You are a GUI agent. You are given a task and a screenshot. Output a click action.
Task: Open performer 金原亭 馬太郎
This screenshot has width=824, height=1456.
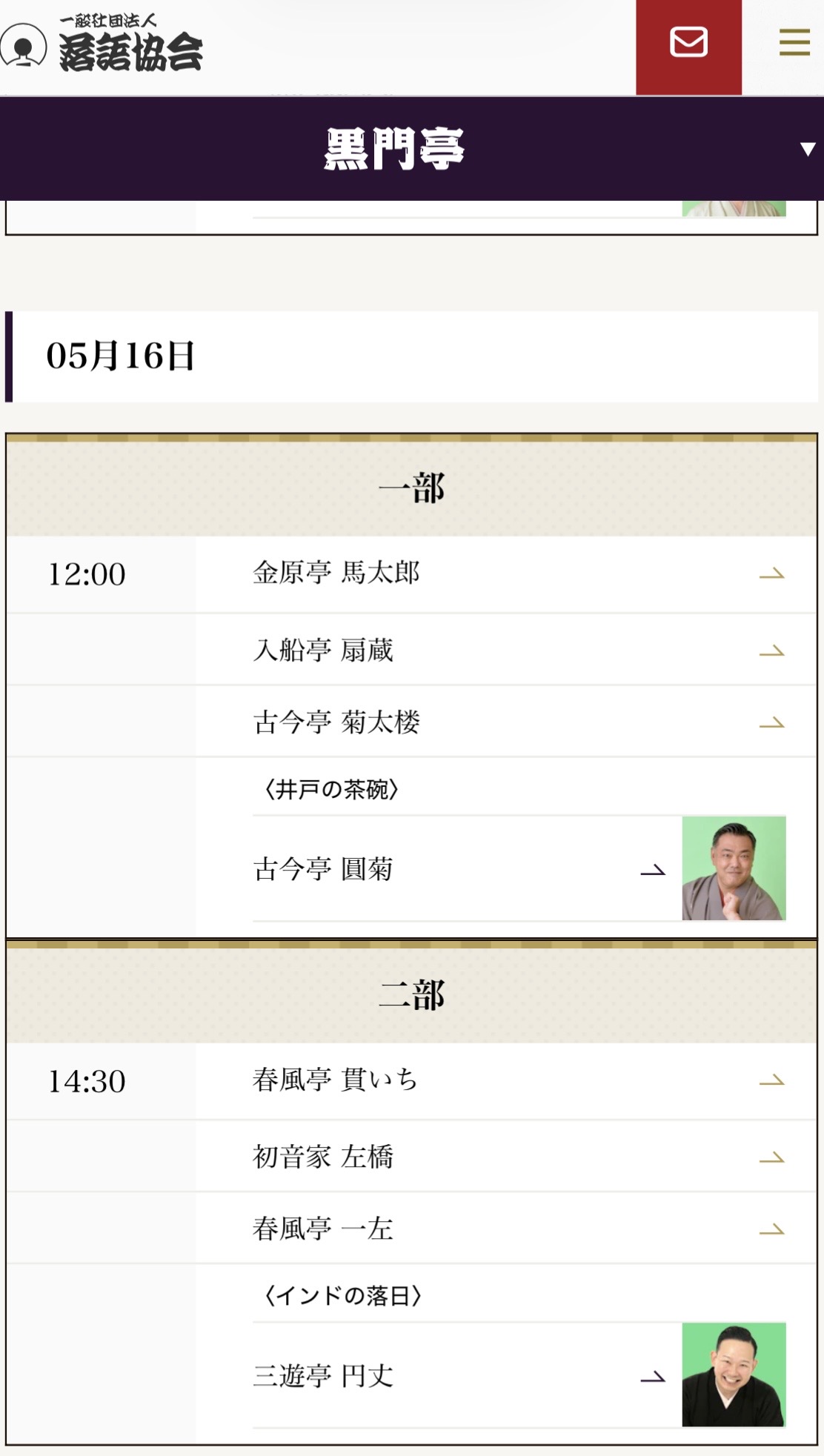pos(505,574)
